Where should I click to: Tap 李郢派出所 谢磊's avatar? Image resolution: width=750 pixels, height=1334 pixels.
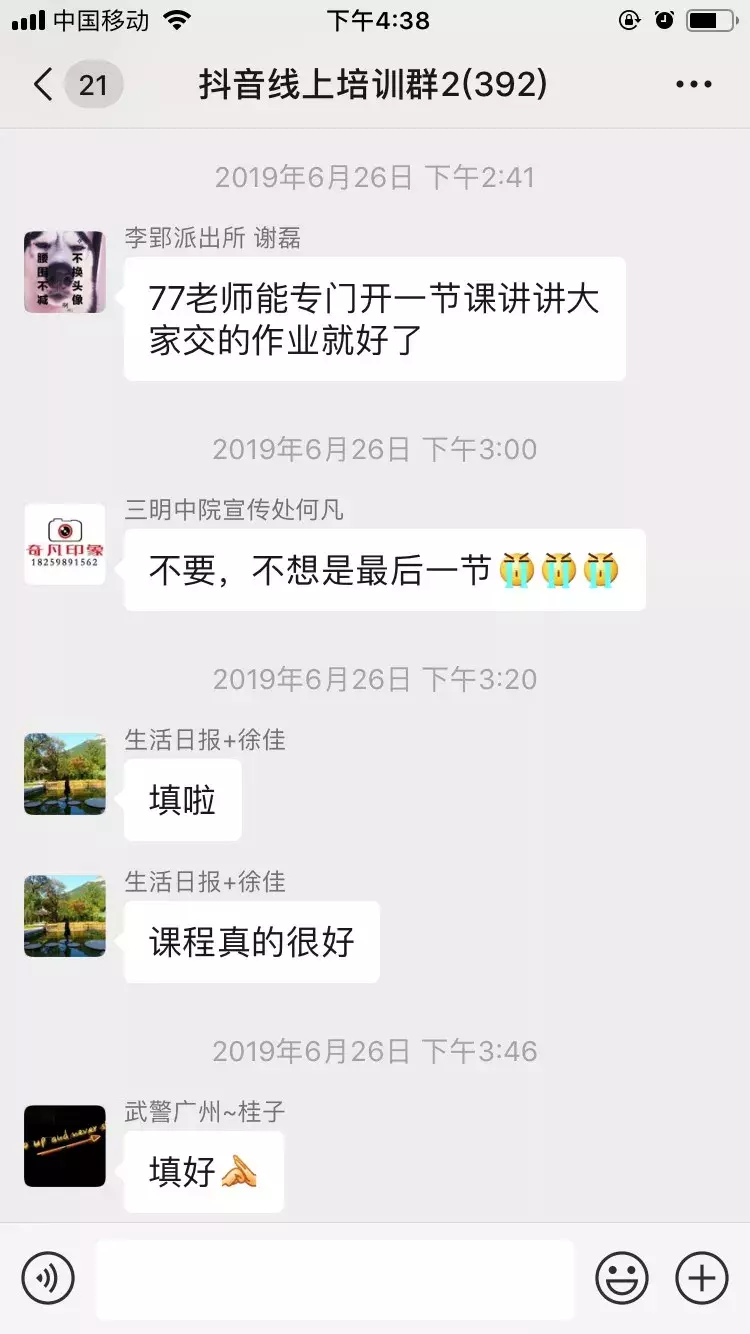[x=64, y=272]
